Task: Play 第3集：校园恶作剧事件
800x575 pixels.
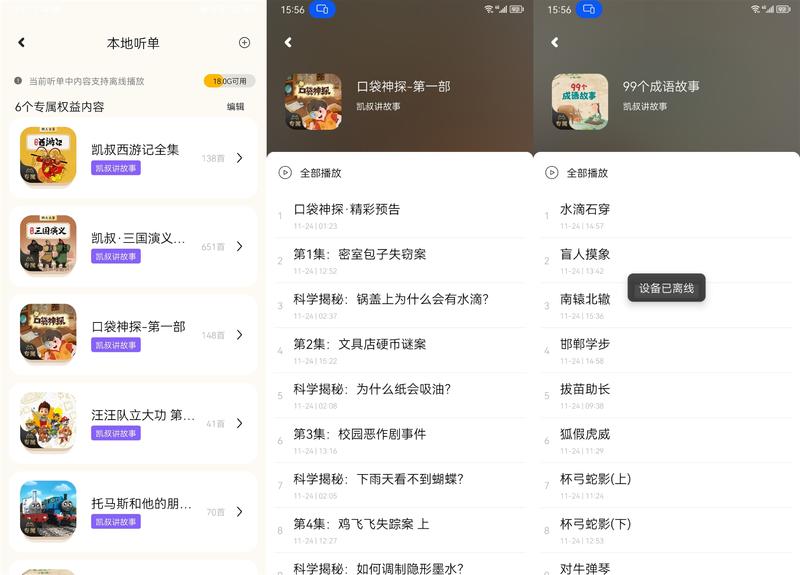Action: tap(360, 434)
